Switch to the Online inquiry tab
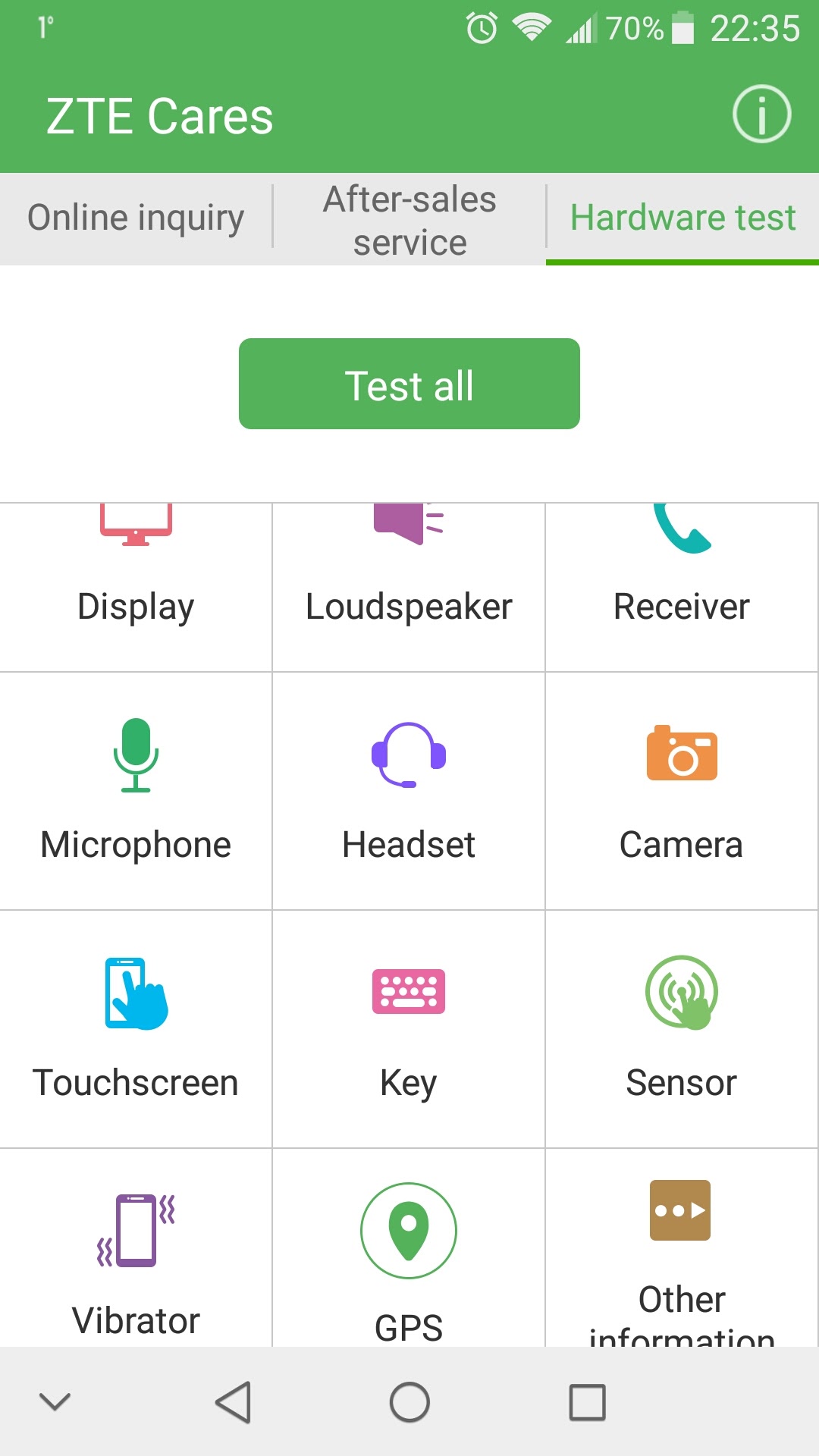819x1456 pixels. (x=136, y=218)
